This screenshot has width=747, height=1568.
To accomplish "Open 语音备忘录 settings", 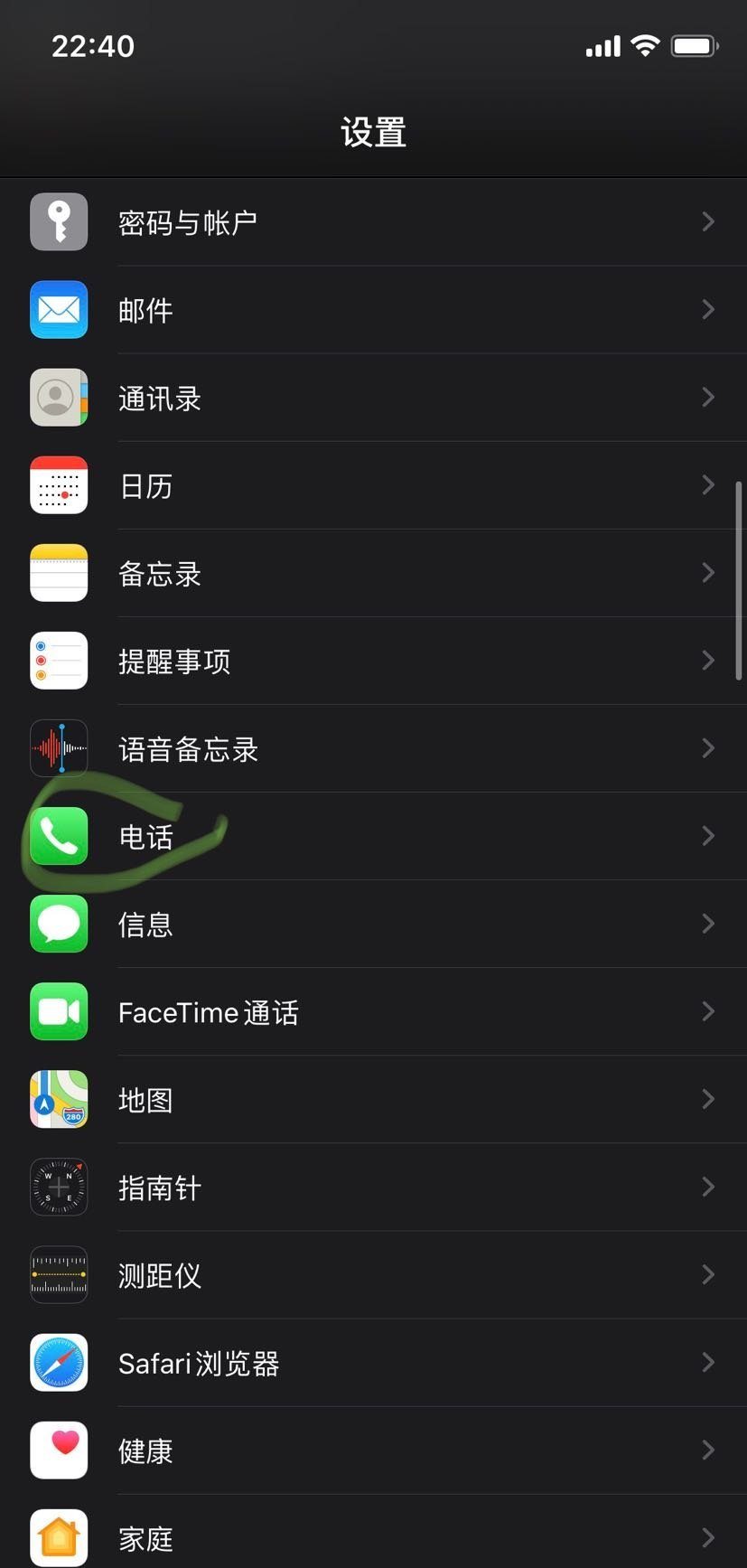I will coord(373,748).
